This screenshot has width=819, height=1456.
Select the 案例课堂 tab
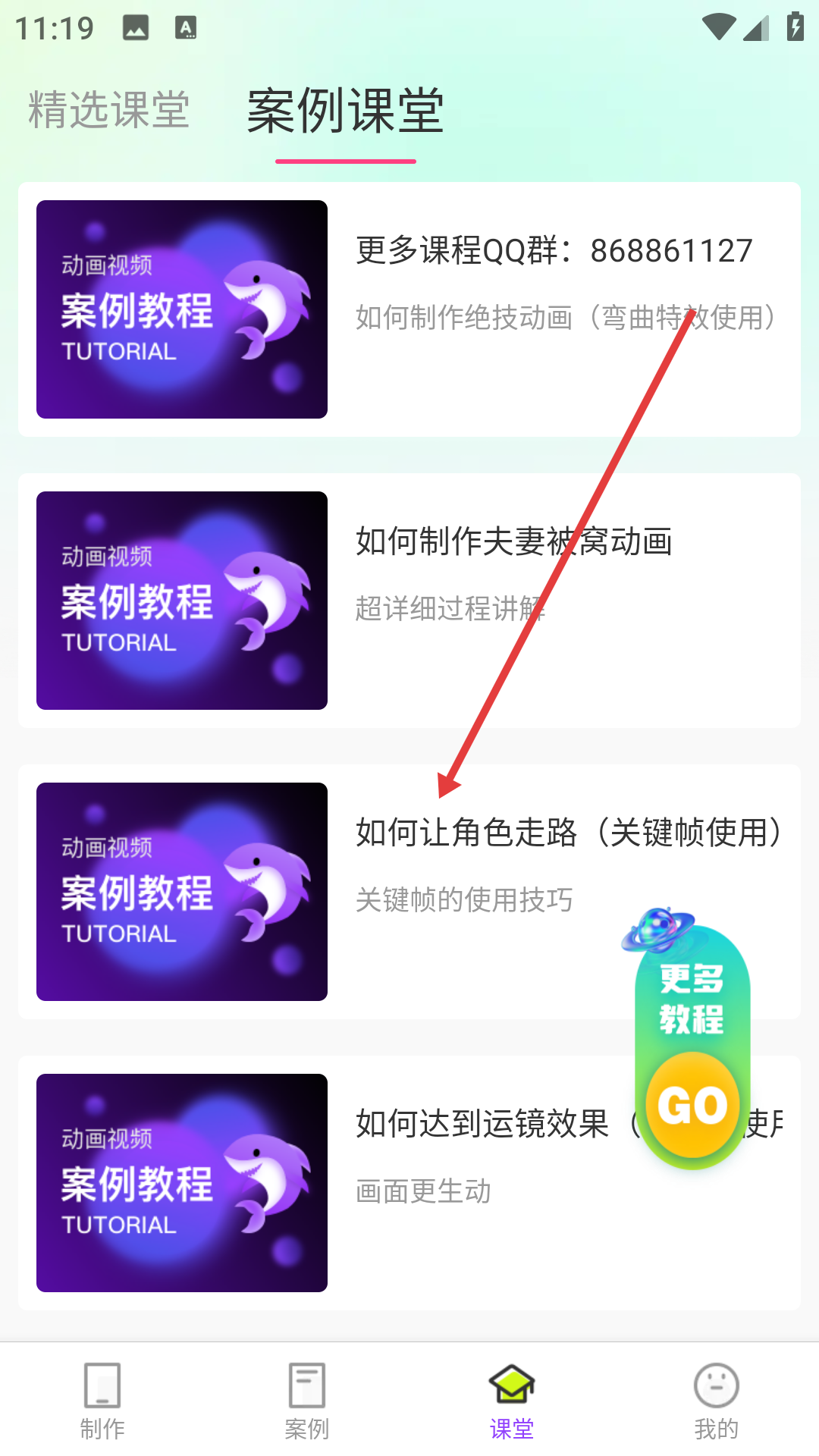coord(345,111)
